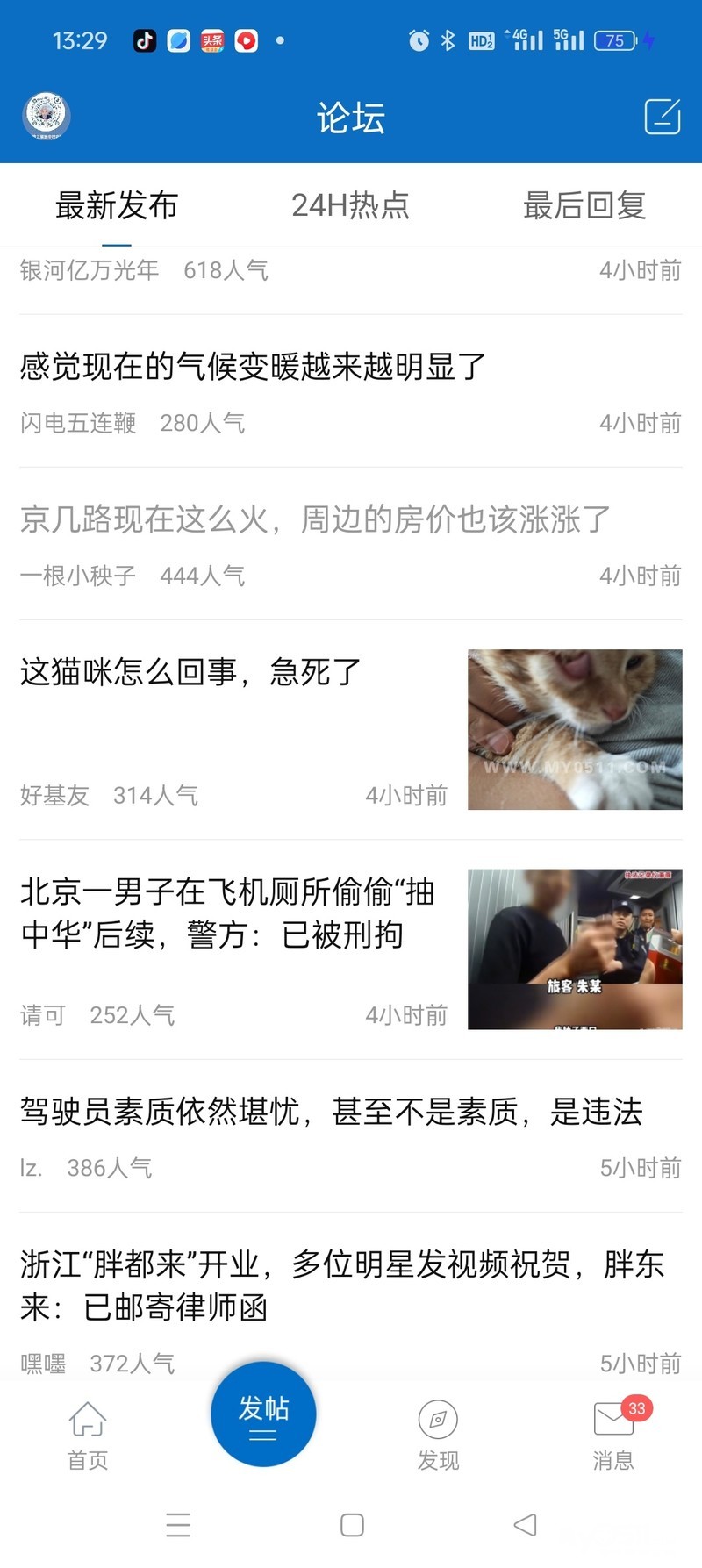The height and width of the screenshot is (1568, 702).
Task: Tap the system back button
Action: click(x=525, y=1525)
